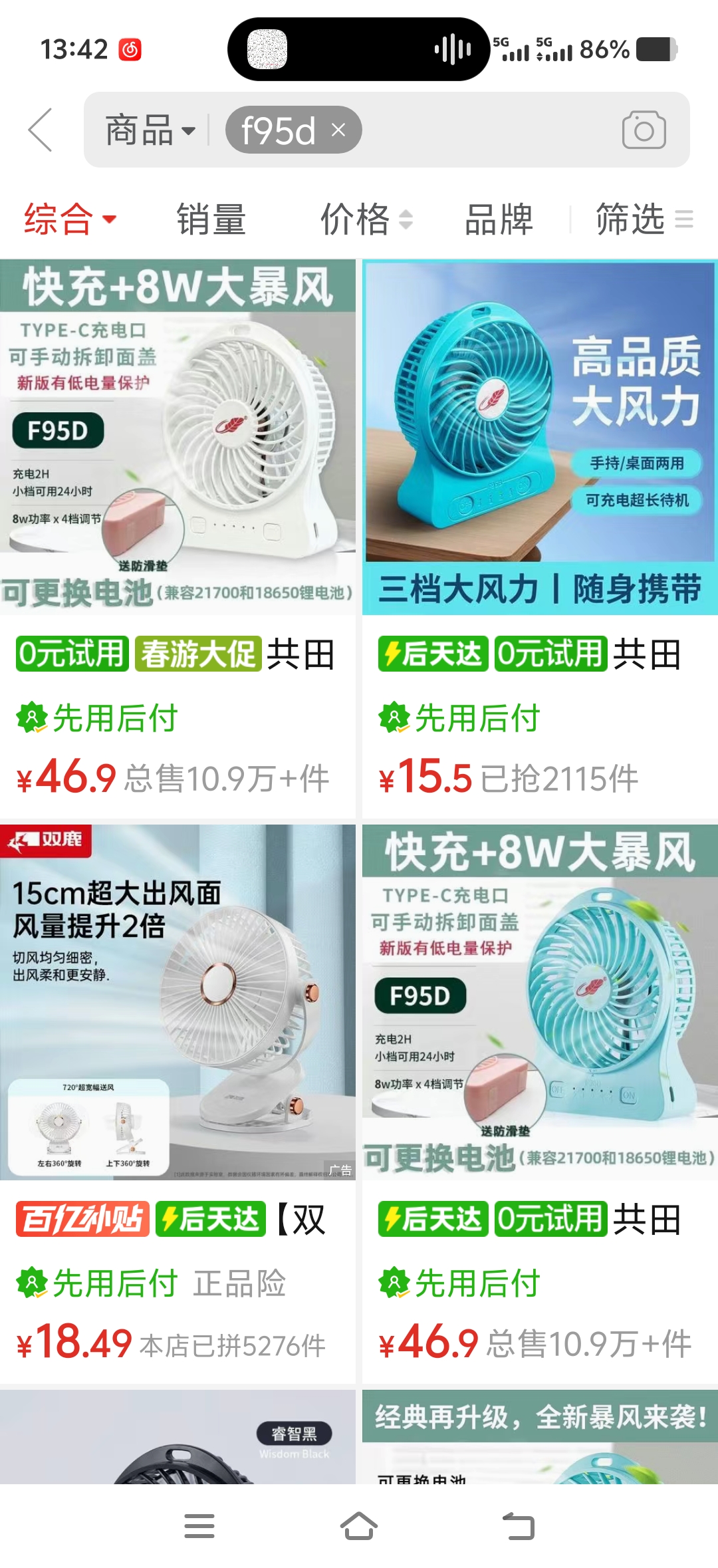Filter results by 品牌

[499, 219]
